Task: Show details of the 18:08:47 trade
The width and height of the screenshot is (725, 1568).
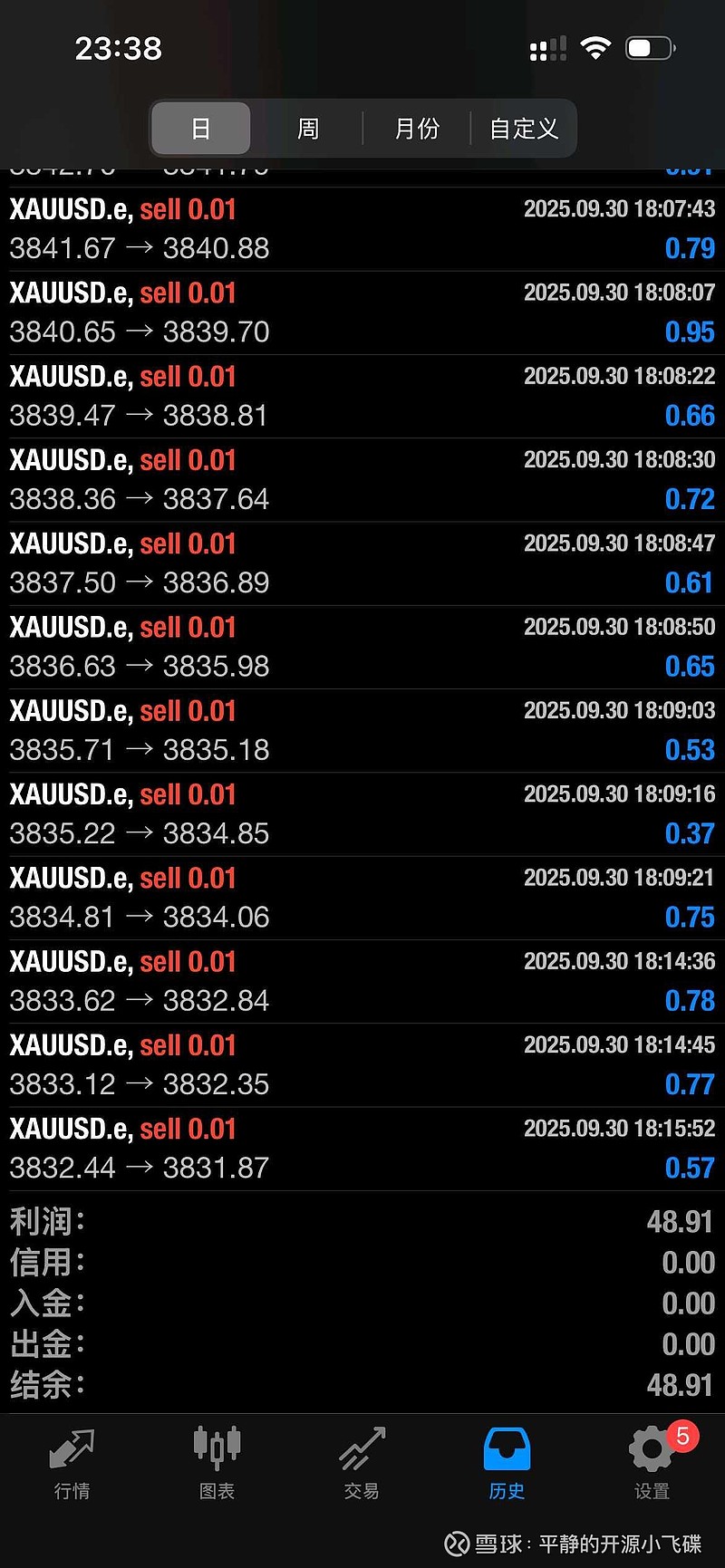Action: pyautogui.click(x=362, y=563)
